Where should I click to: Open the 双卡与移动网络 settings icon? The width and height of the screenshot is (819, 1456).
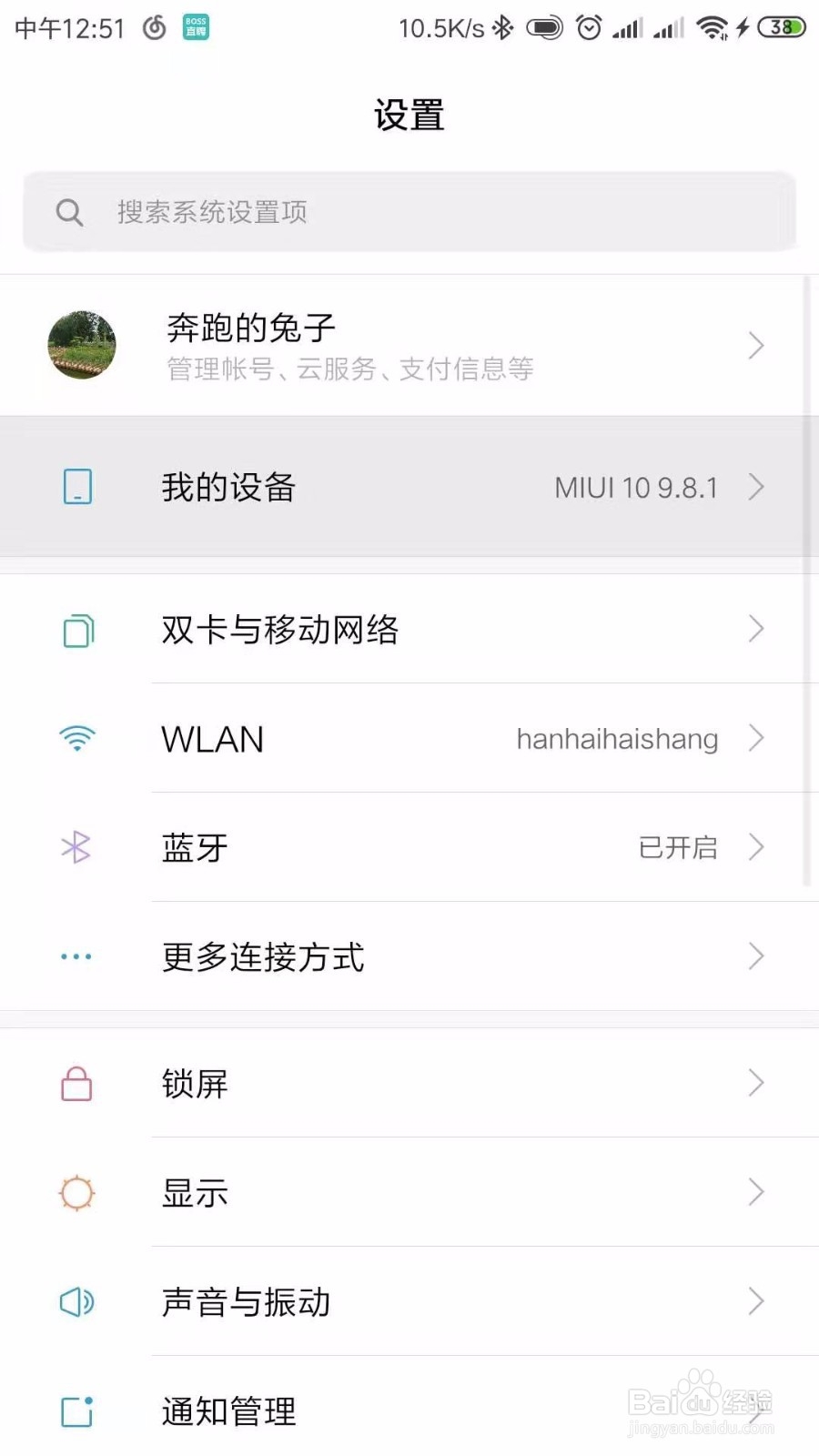tap(77, 630)
